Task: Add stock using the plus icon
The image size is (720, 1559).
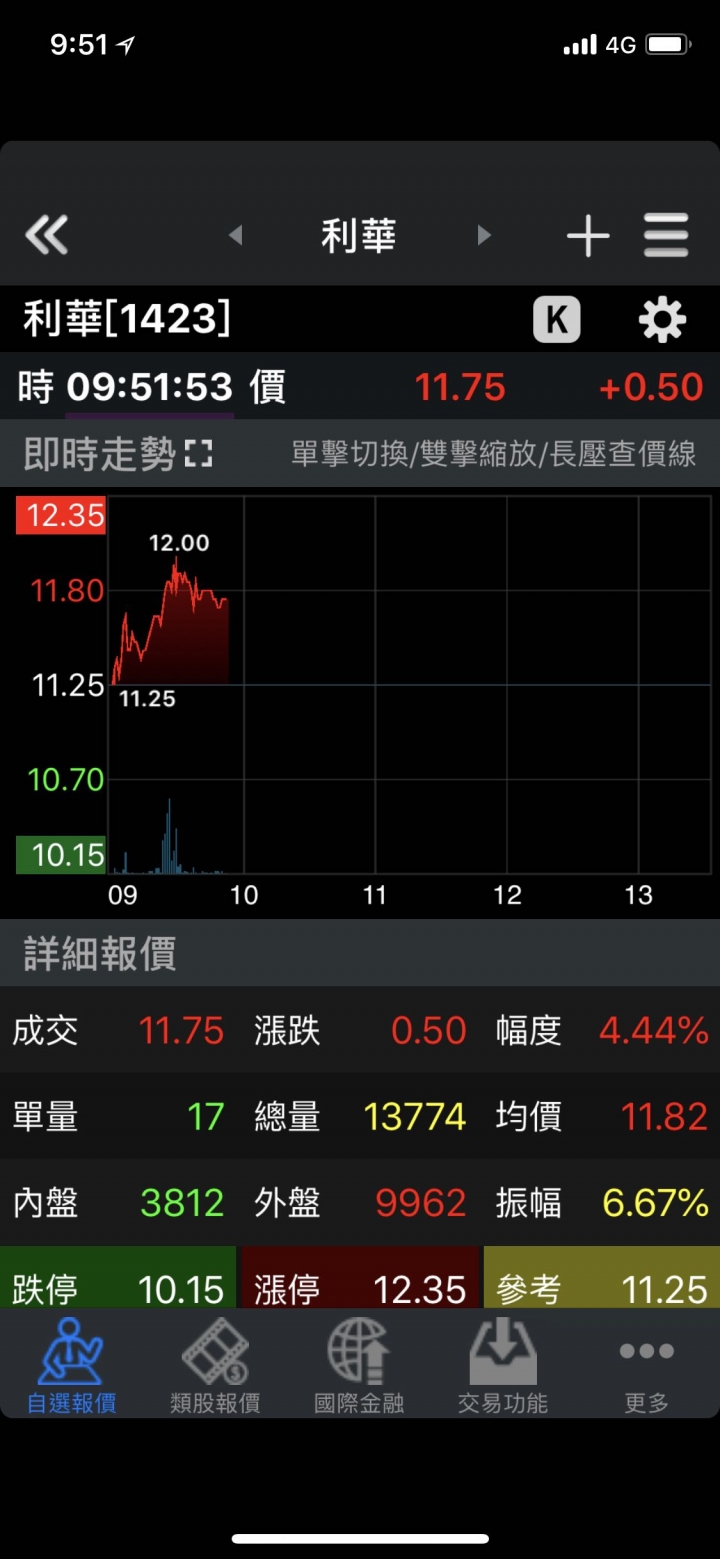Action: [588, 236]
